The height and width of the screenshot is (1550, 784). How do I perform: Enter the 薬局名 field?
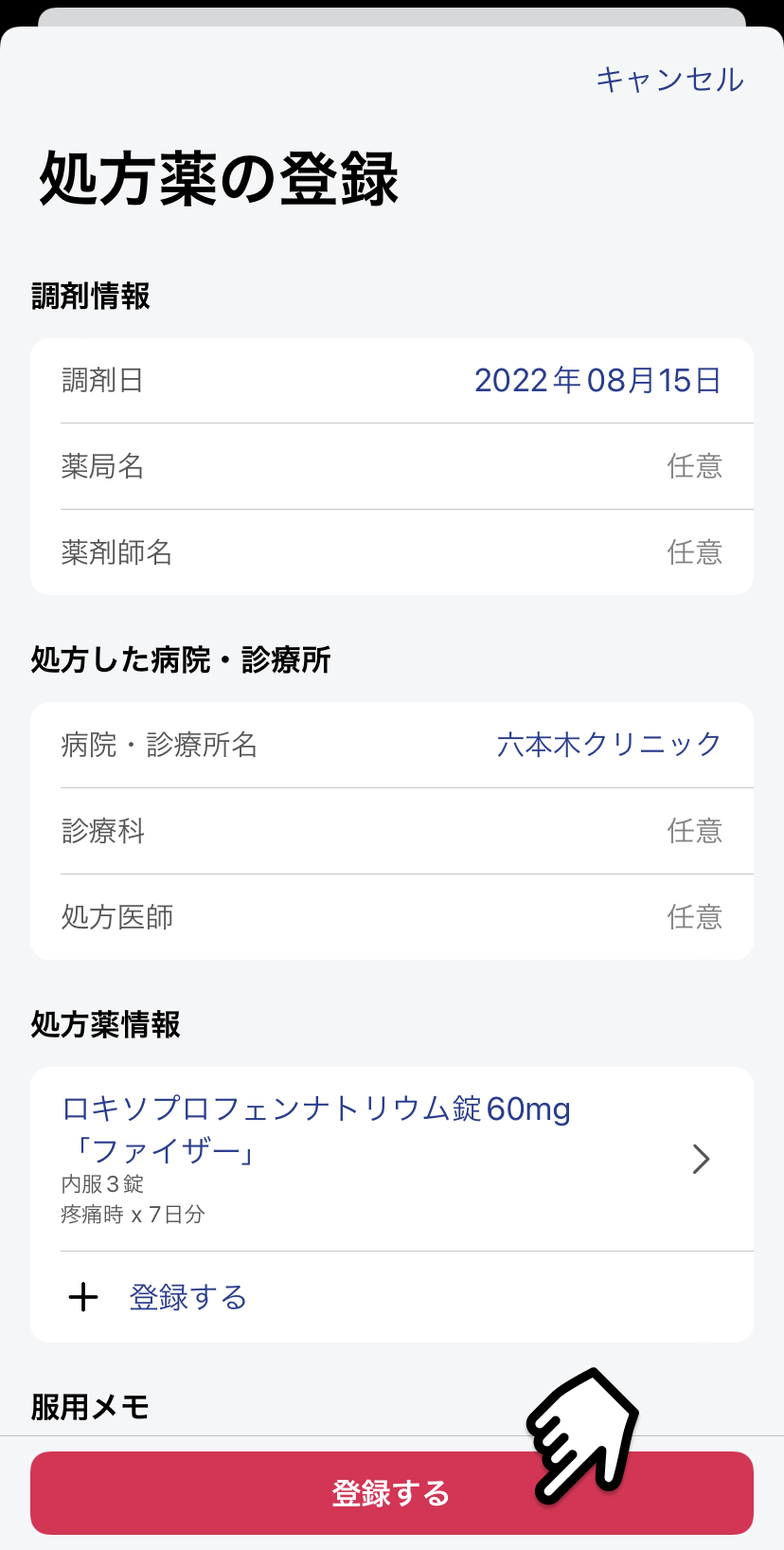tap(392, 466)
